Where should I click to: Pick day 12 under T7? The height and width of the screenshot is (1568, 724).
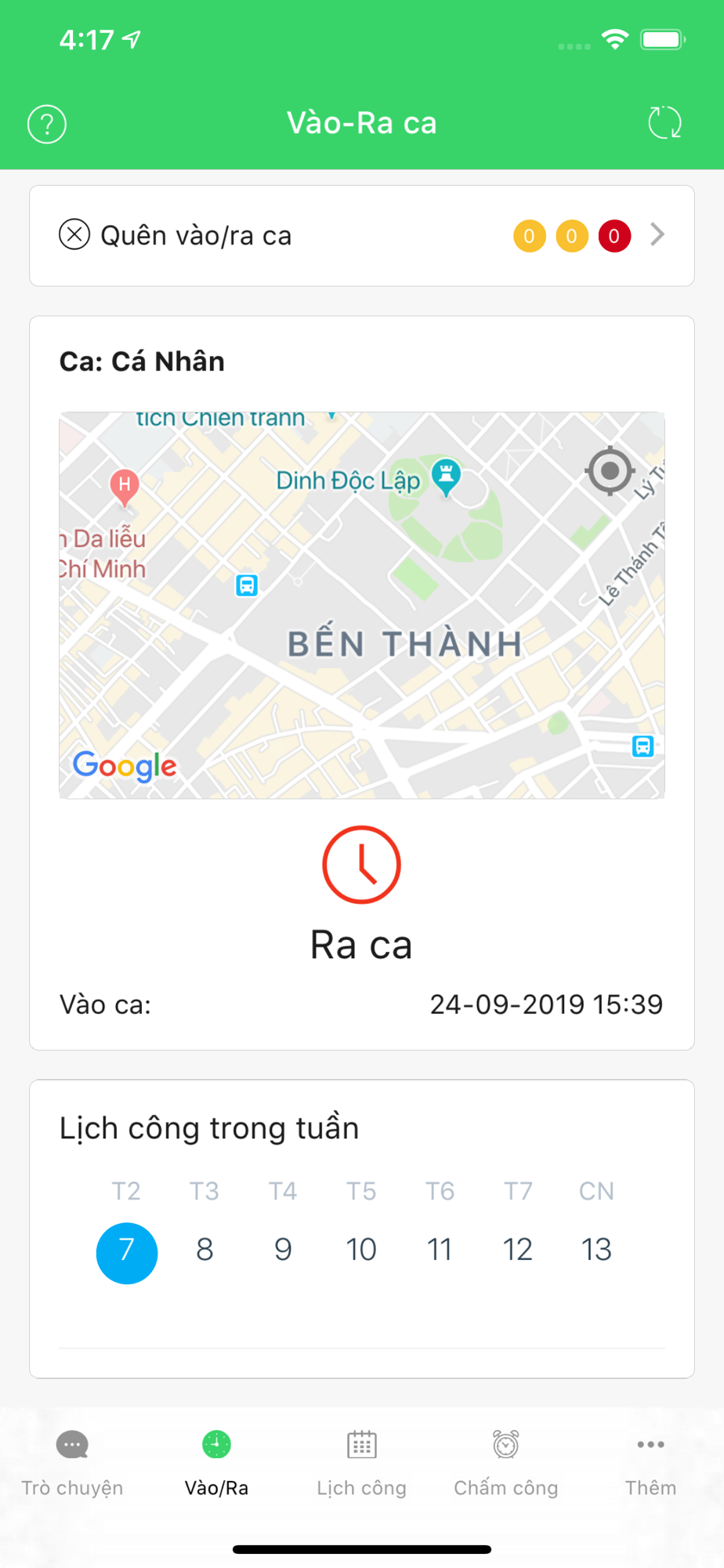pyautogui.click(x=518, y=1250)
